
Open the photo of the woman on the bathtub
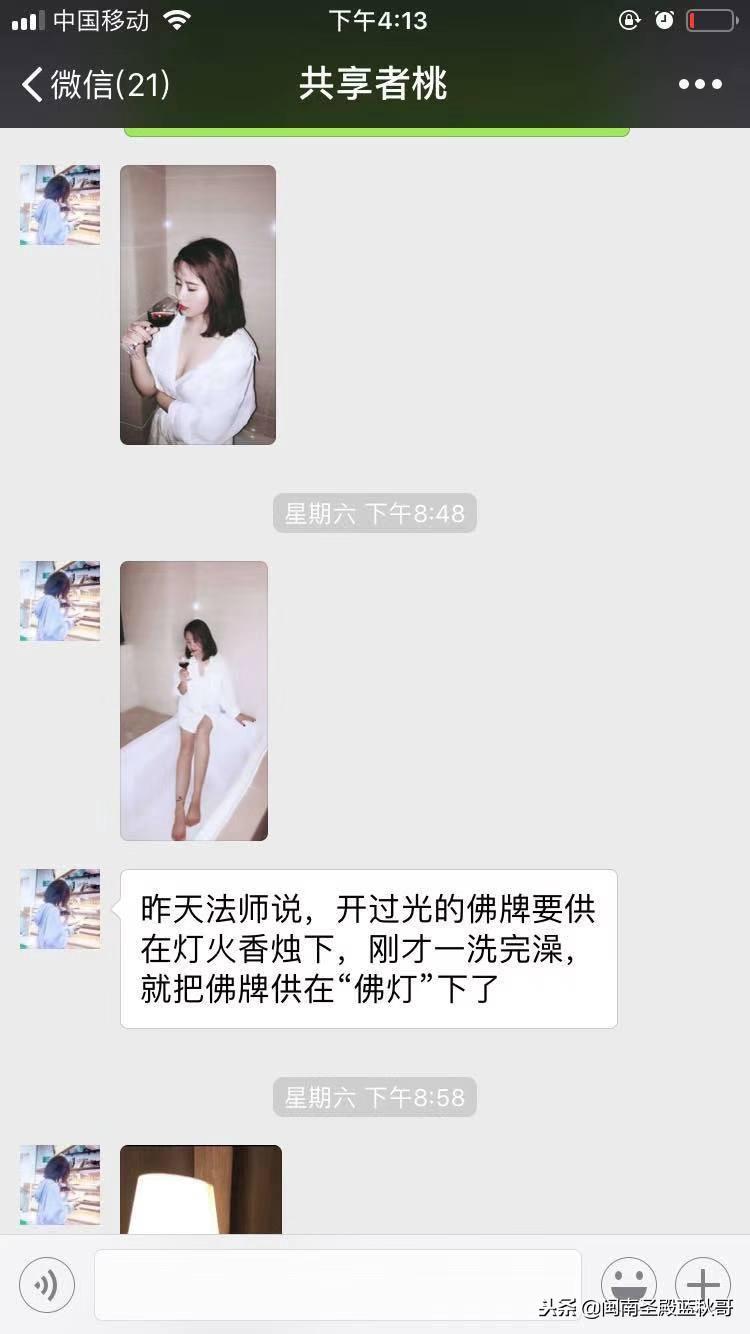tap(194, 700)
